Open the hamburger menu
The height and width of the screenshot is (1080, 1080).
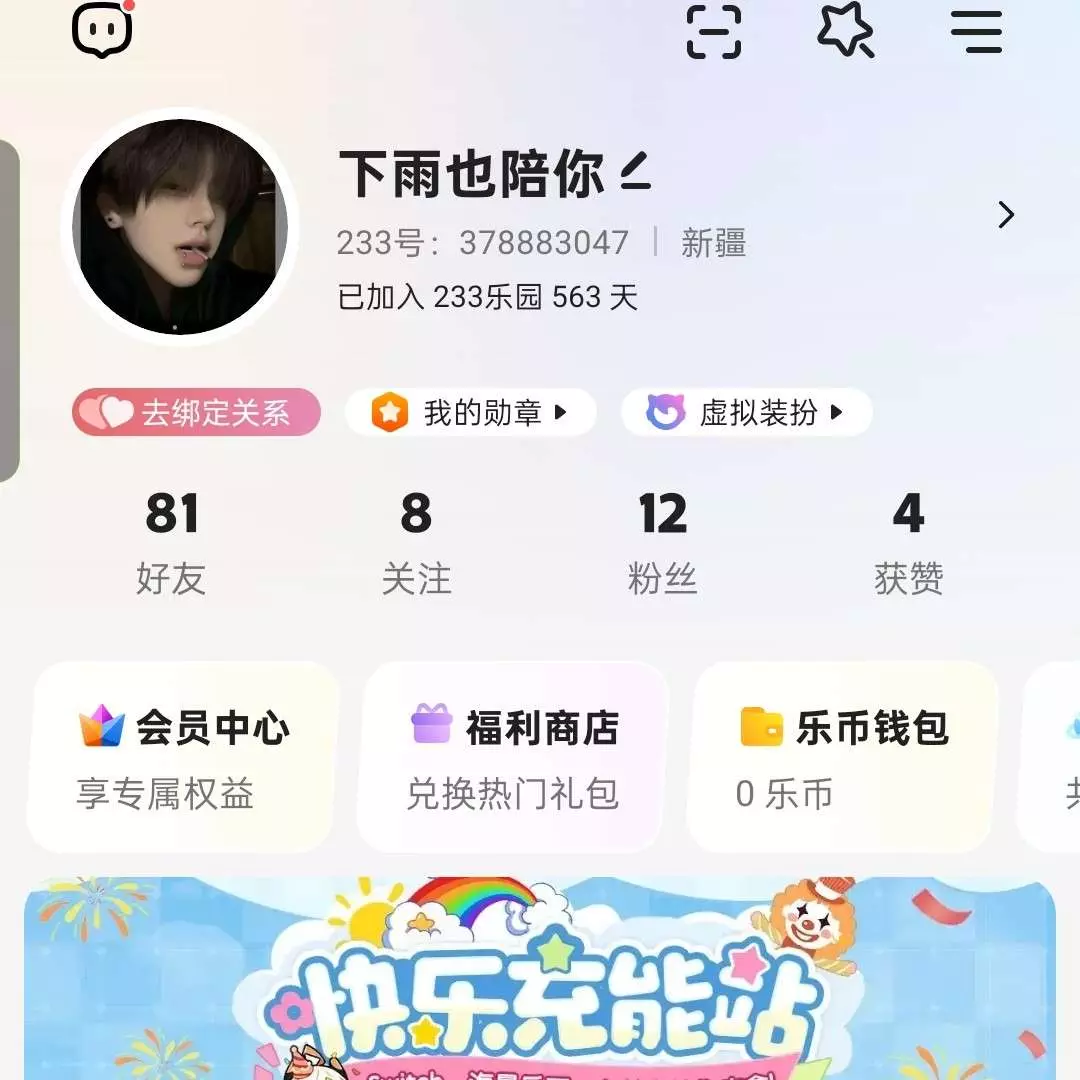coord(976,31)
